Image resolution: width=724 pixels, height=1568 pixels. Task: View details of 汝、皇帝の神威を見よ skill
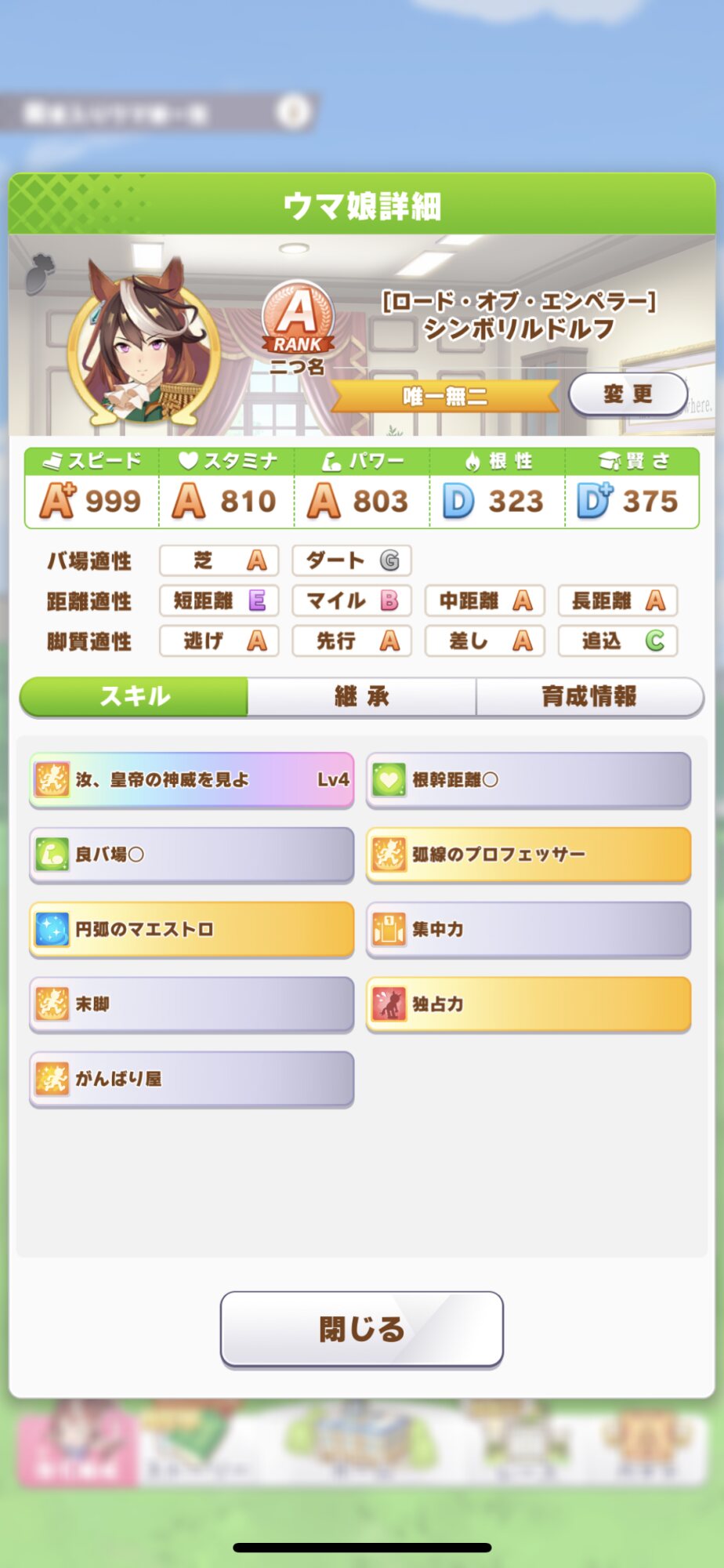point(192,779)
